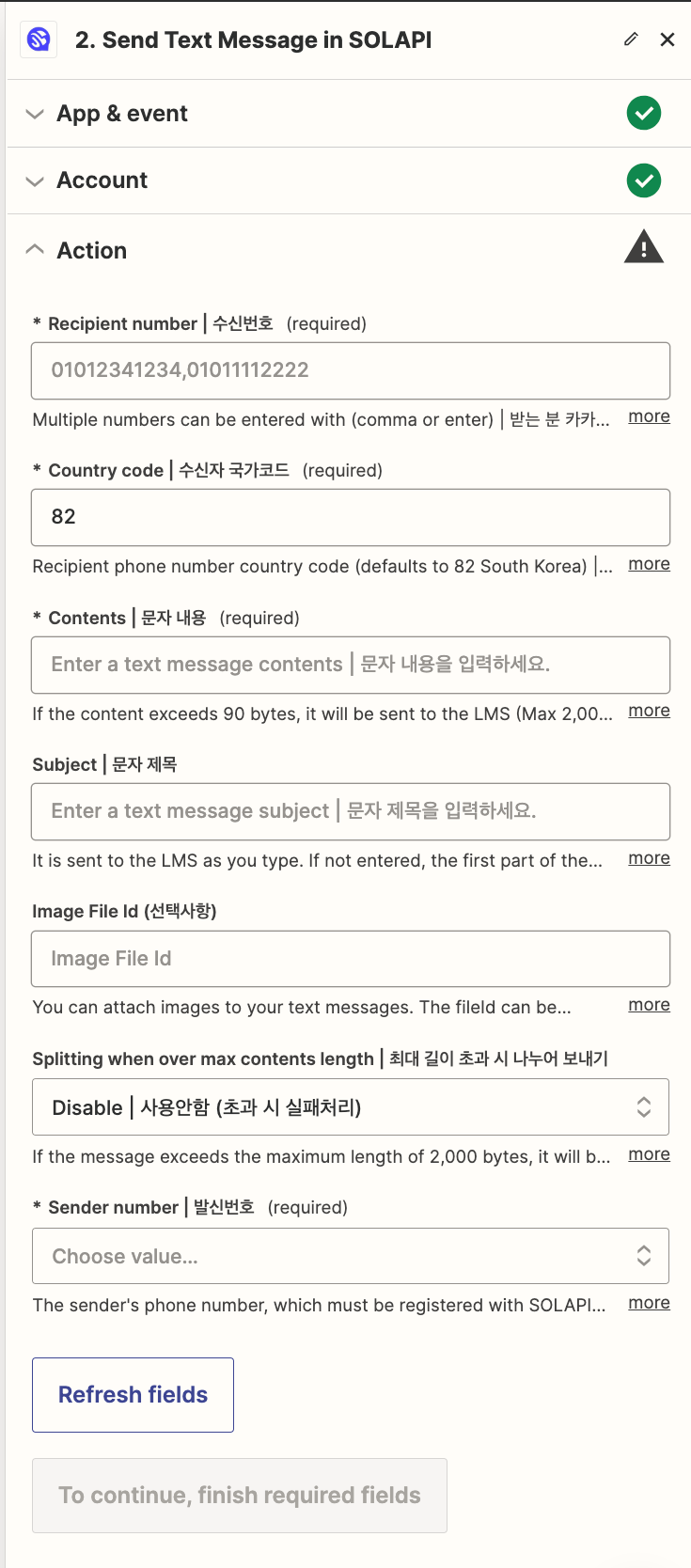691x1568 pixels.
Task: Show more of Sender number description
Action: click(649, 1303)
